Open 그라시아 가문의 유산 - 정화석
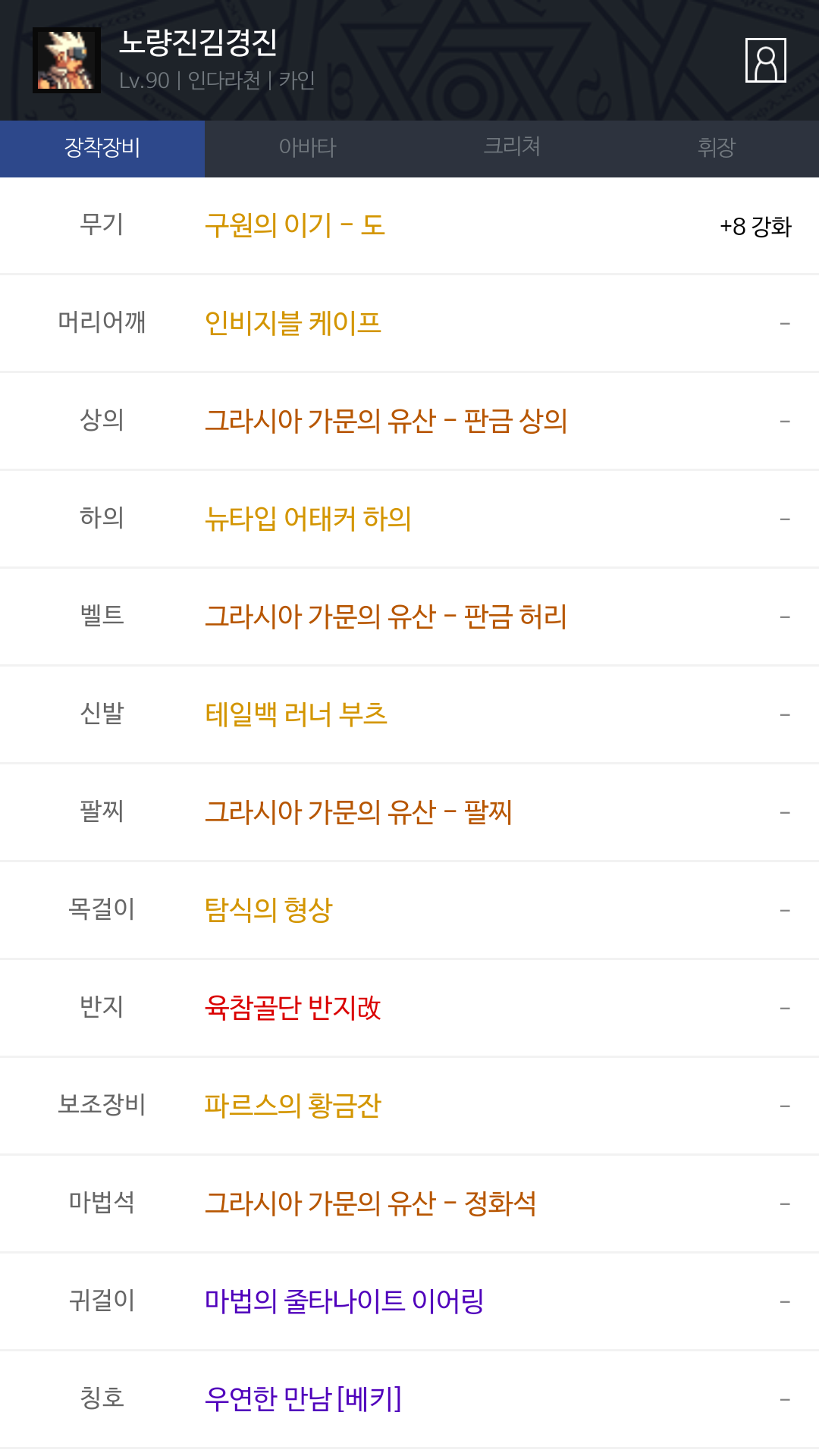Screen dimensions: 819x1456 (x=371, y=1203)
